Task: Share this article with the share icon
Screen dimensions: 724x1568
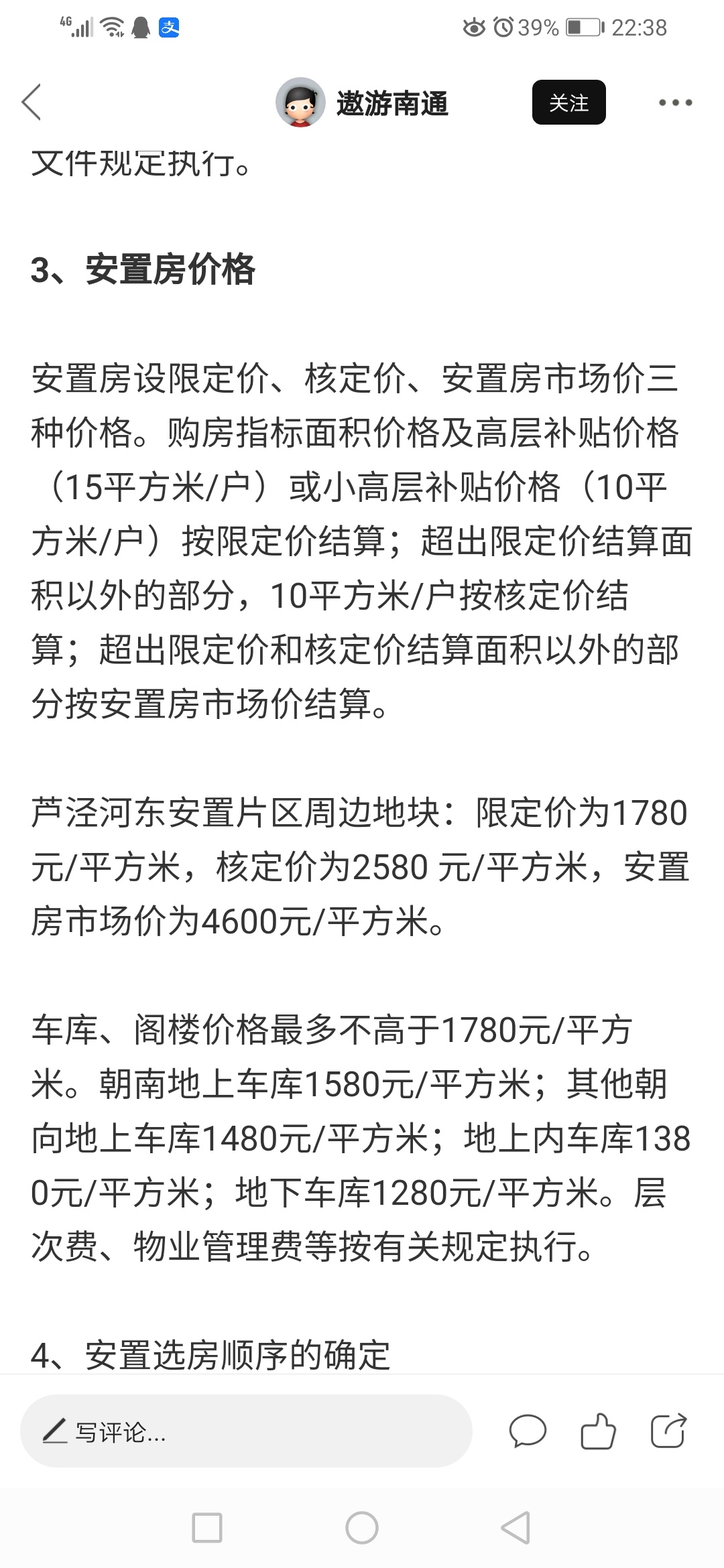Action: pyautogui.click(x=668, y=1432)
